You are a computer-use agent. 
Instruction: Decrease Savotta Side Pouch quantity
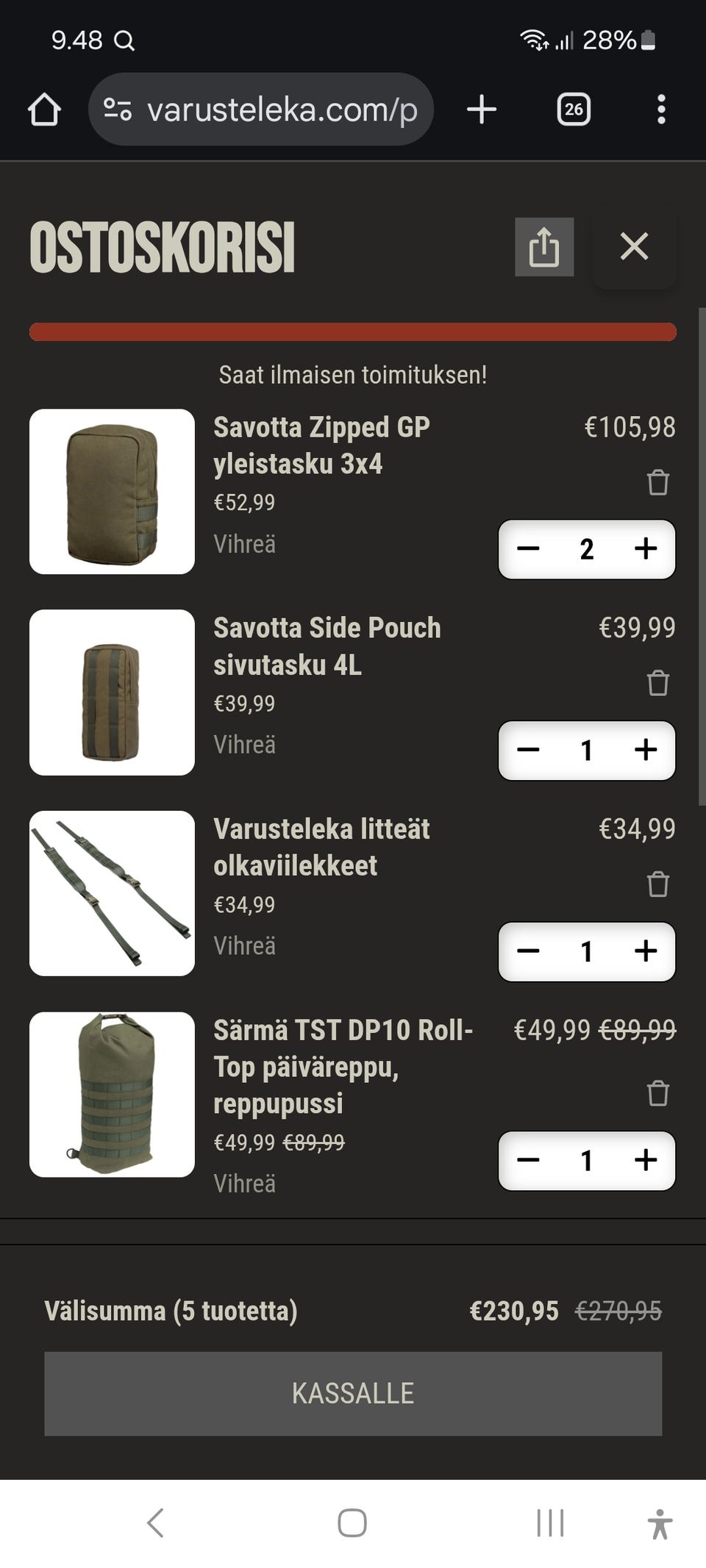point(531,751)
